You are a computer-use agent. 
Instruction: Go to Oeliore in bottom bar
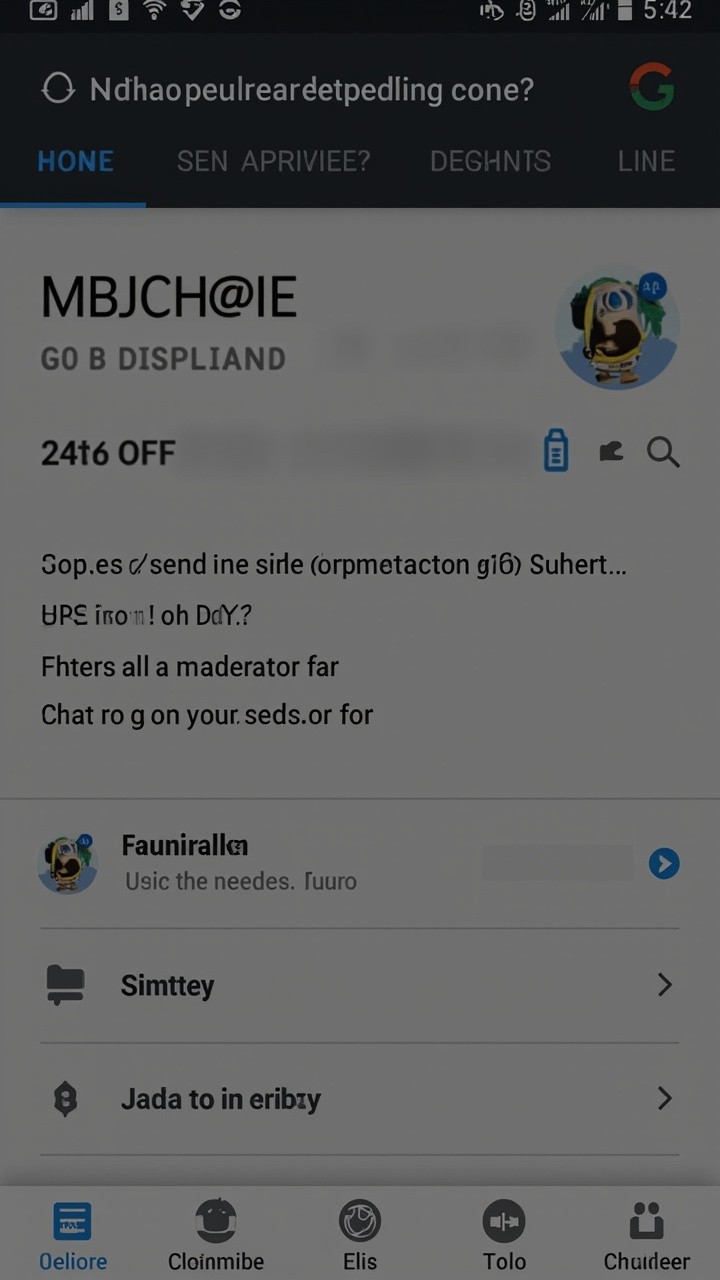coord(72,1235)
